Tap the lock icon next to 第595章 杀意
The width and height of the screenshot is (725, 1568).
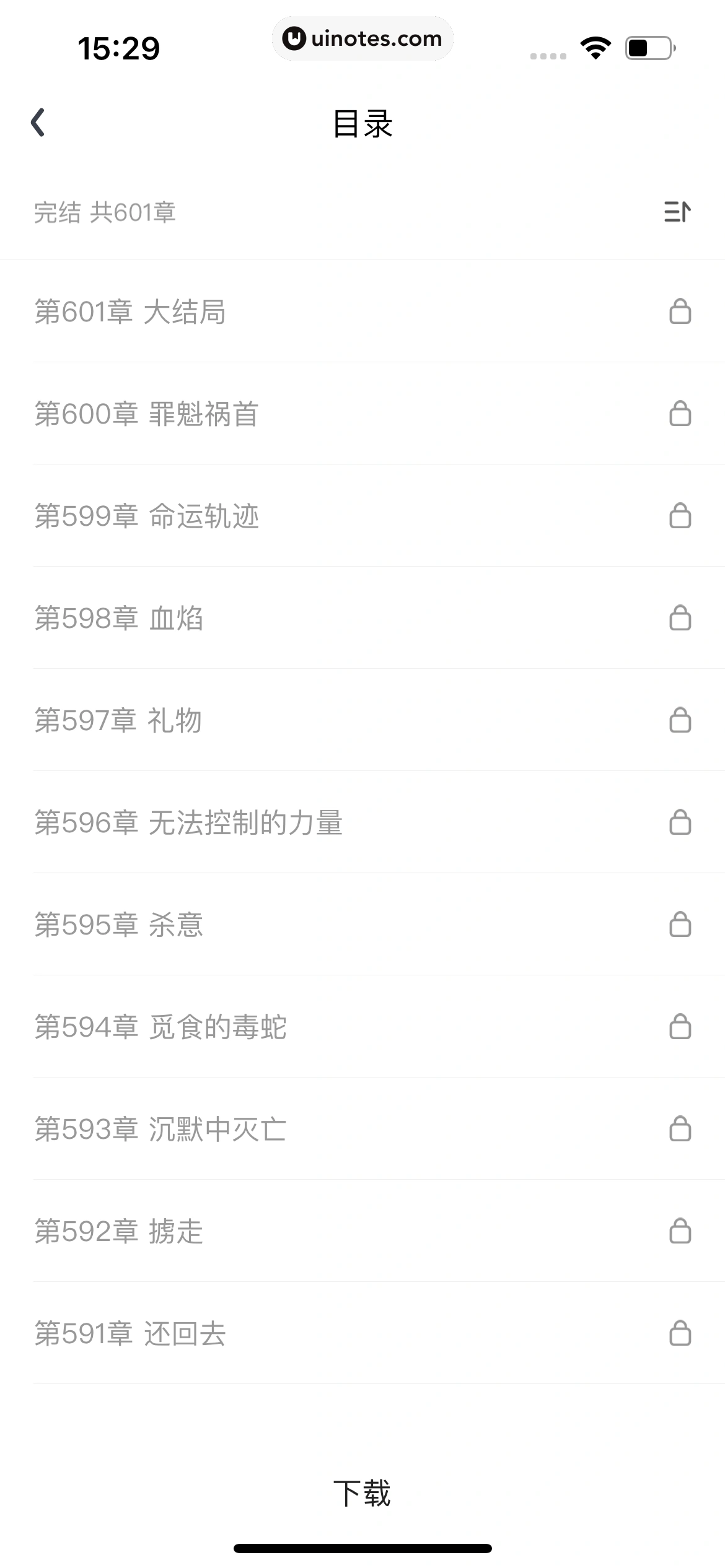(x=680, y=924)
